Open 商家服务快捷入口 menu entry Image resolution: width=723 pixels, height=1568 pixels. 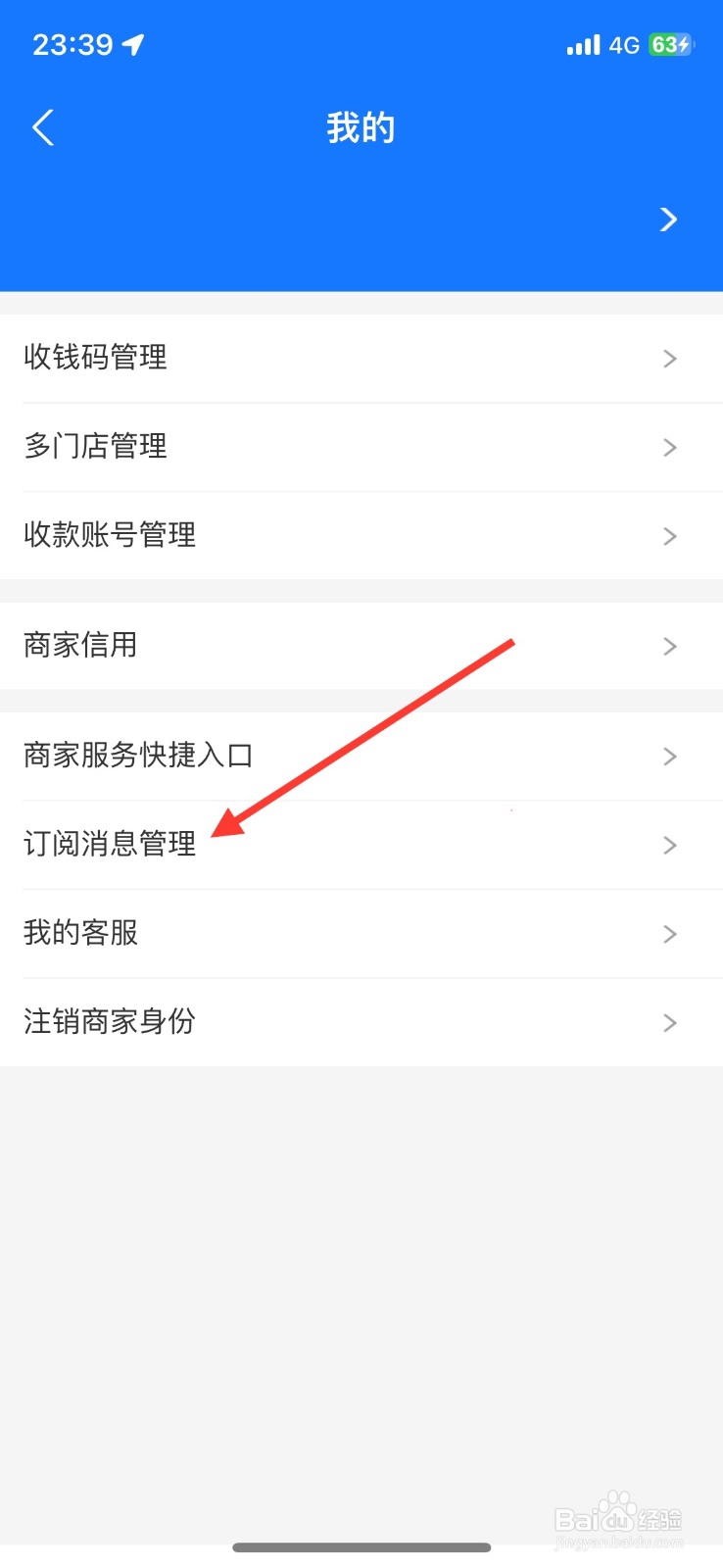click(139, 756)
